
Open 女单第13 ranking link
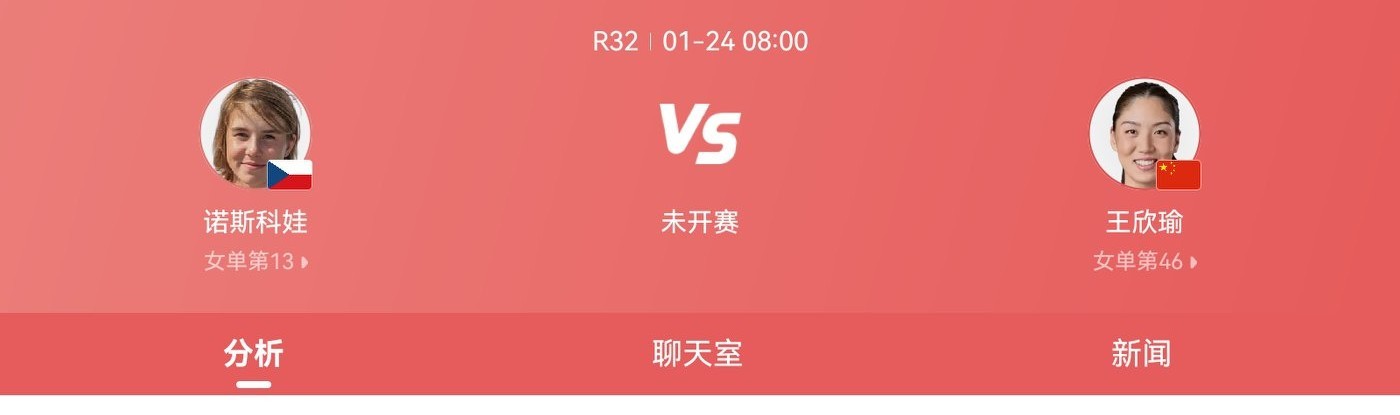[x=256, y=262]
